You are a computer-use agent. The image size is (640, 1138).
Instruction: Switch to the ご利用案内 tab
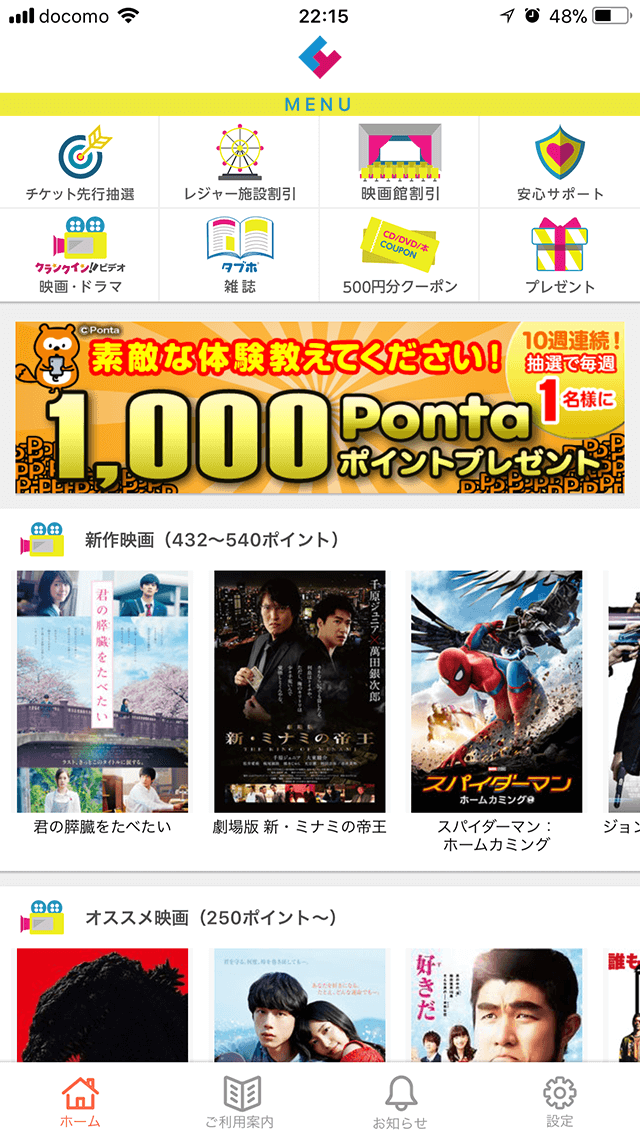click(x=240, y=1100)
